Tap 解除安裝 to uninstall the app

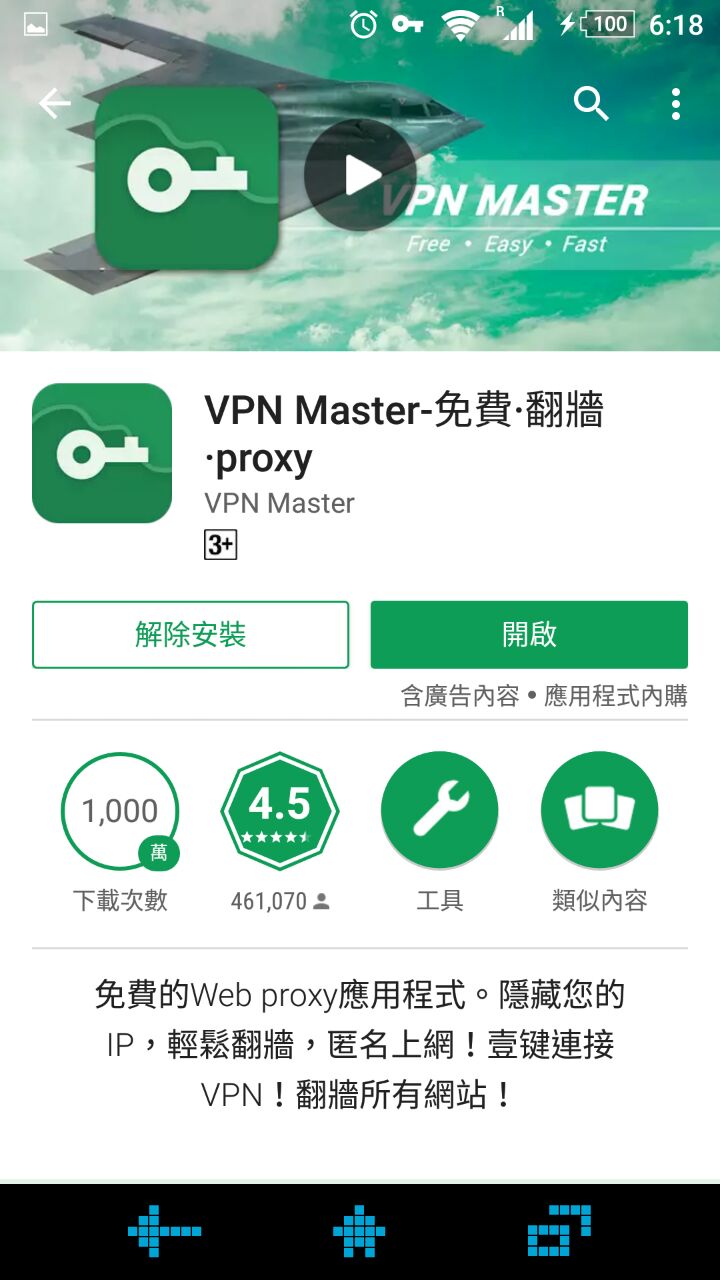[190, 634]
